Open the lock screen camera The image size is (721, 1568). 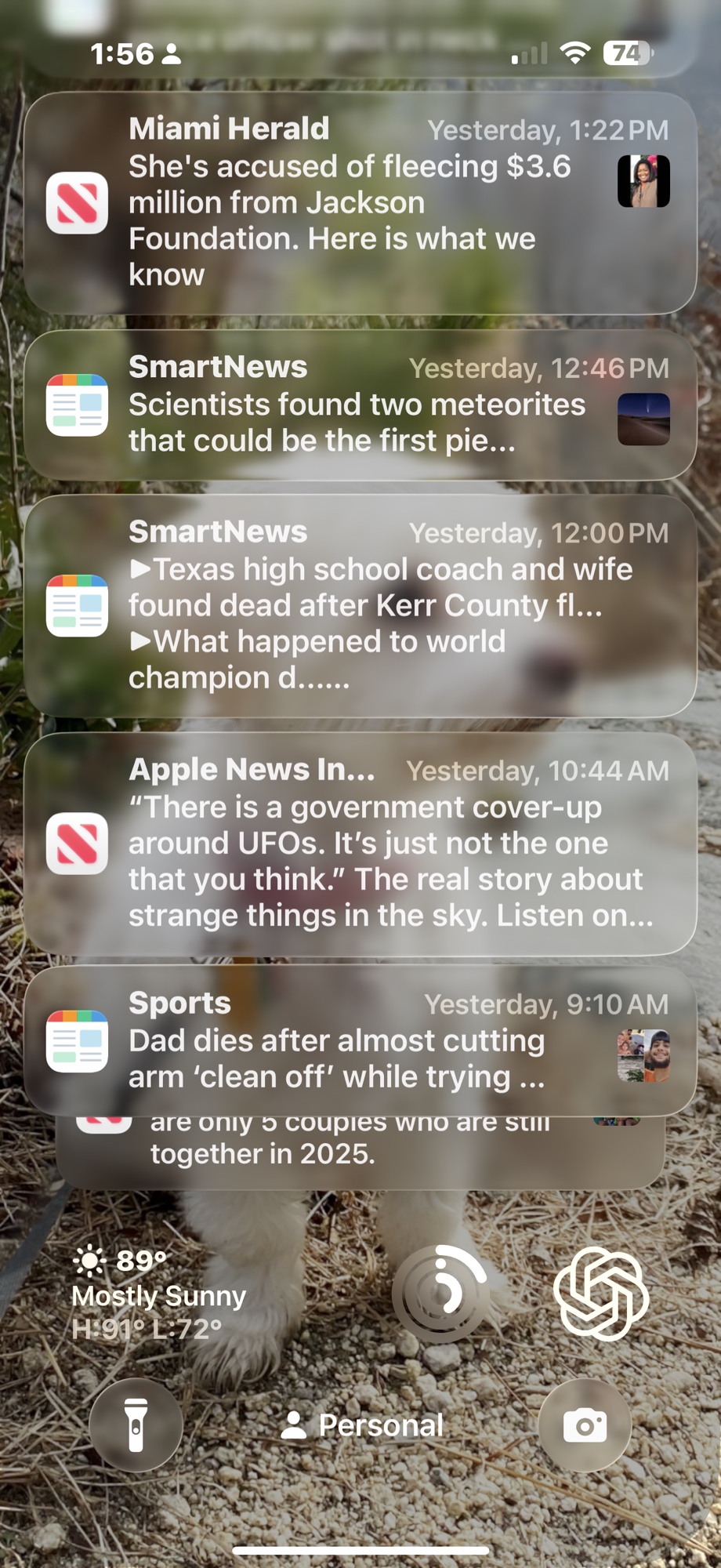(x=585, y=1425)
